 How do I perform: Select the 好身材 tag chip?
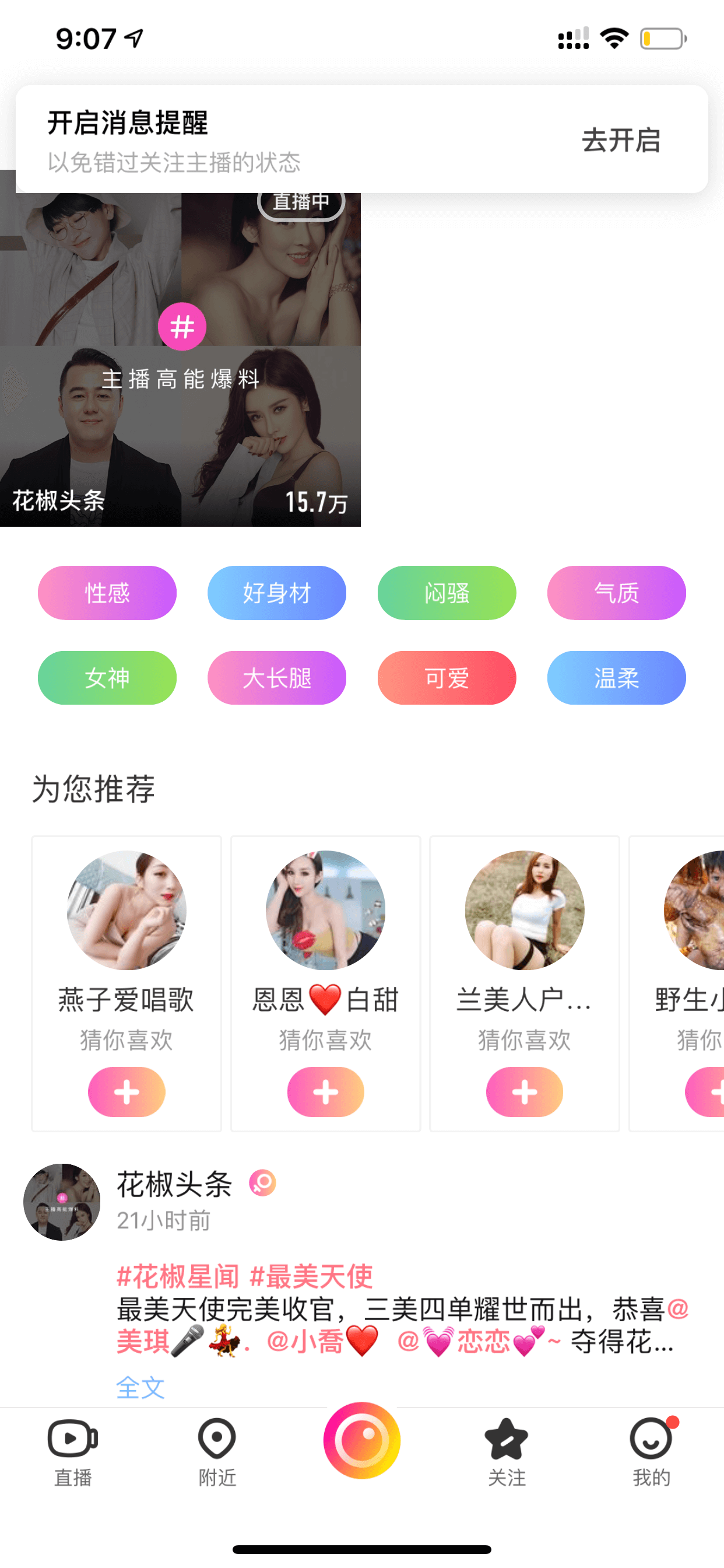click(277, 593)
